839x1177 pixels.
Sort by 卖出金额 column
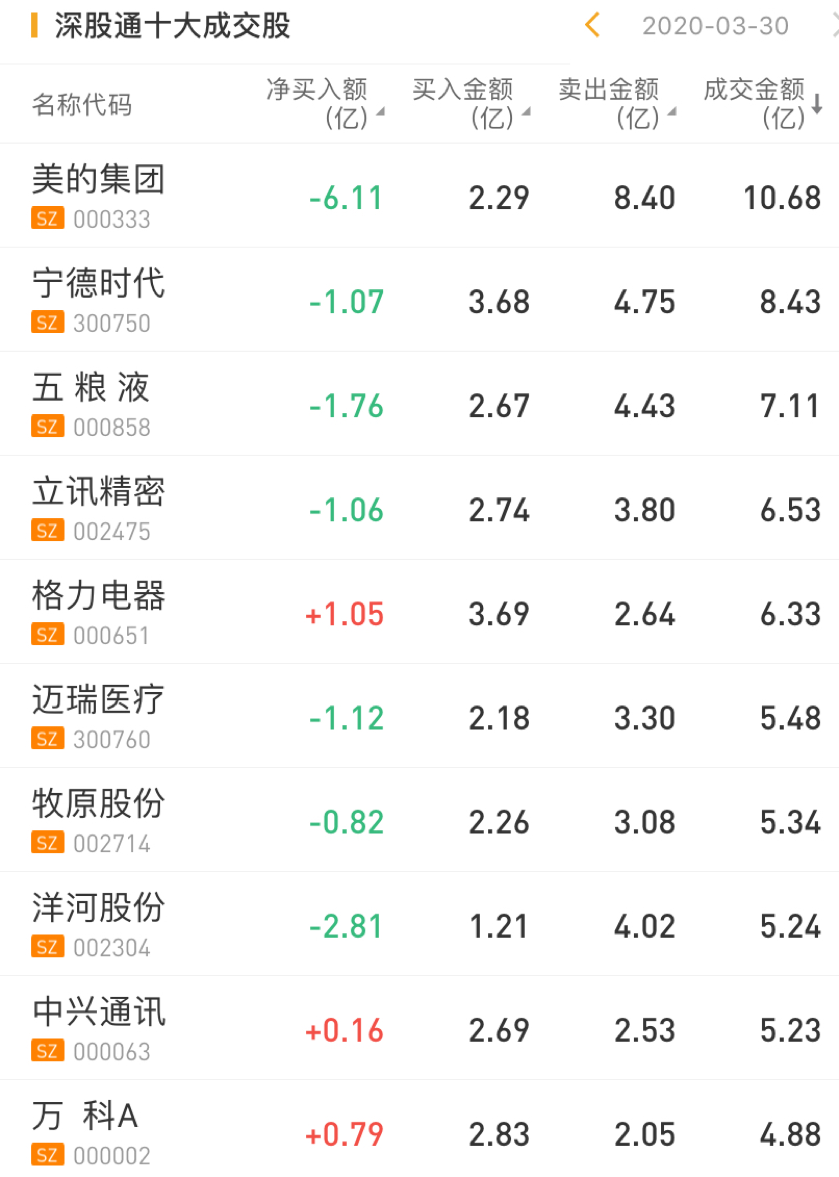(615, 104)
